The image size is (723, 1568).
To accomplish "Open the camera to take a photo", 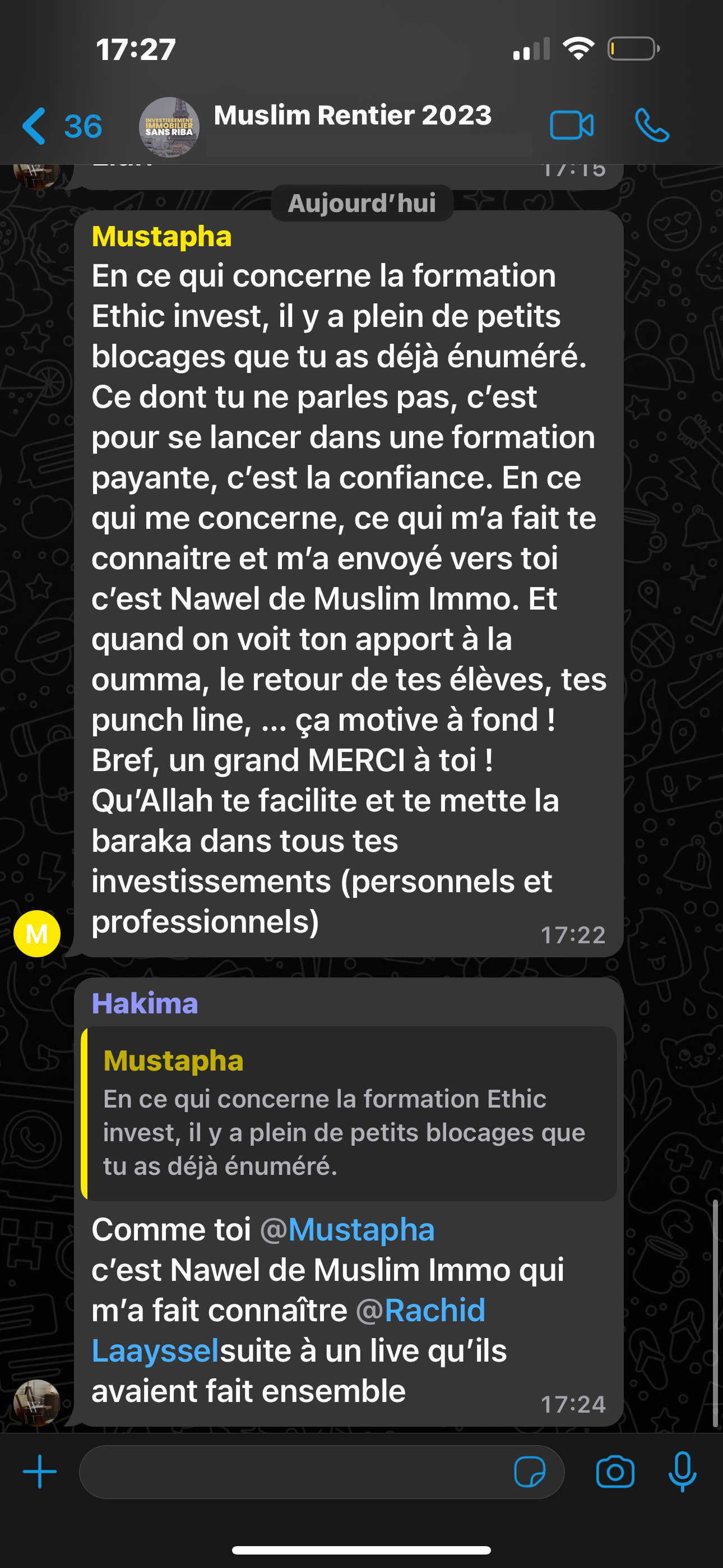I will pyautogui.click(x=615, y=1472).
